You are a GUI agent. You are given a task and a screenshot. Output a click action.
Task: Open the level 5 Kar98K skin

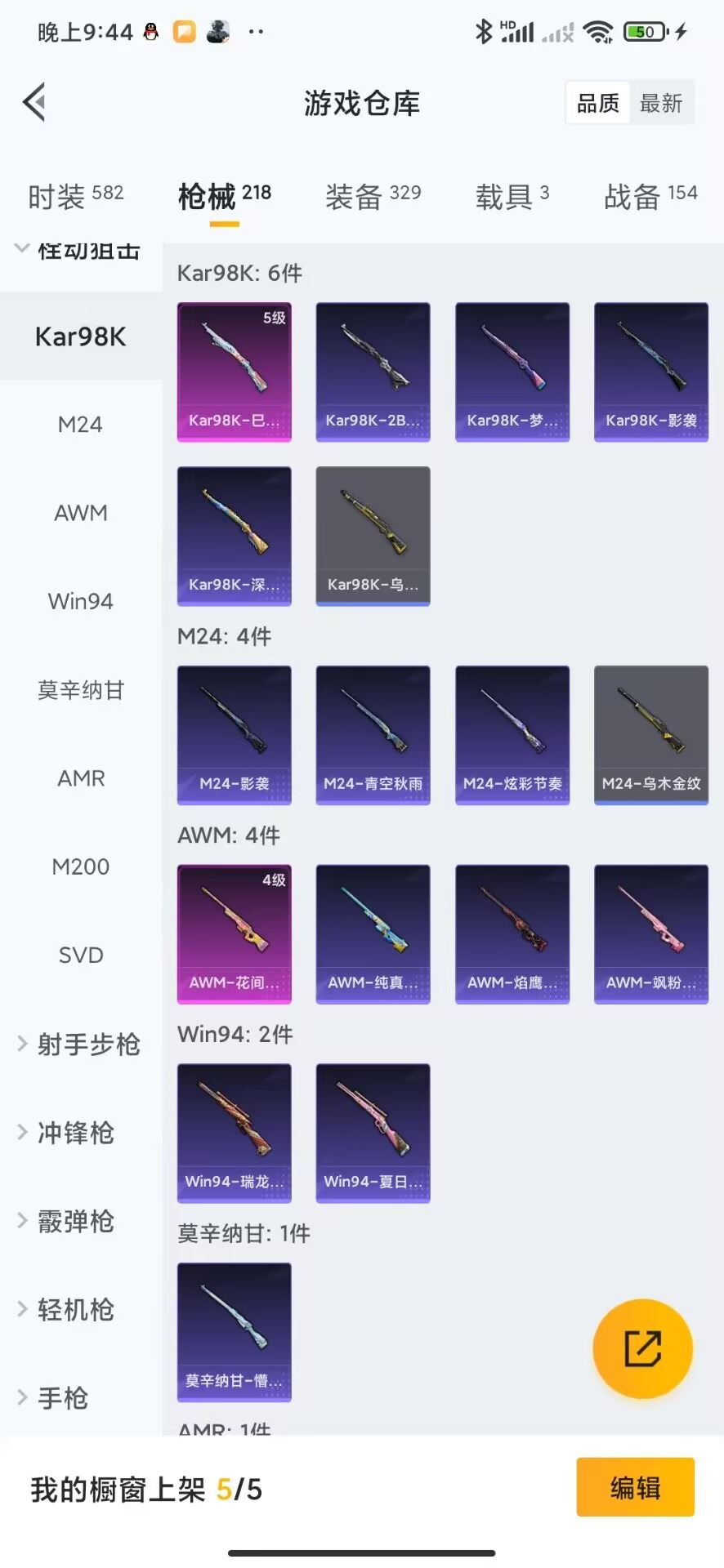(235, 372)
